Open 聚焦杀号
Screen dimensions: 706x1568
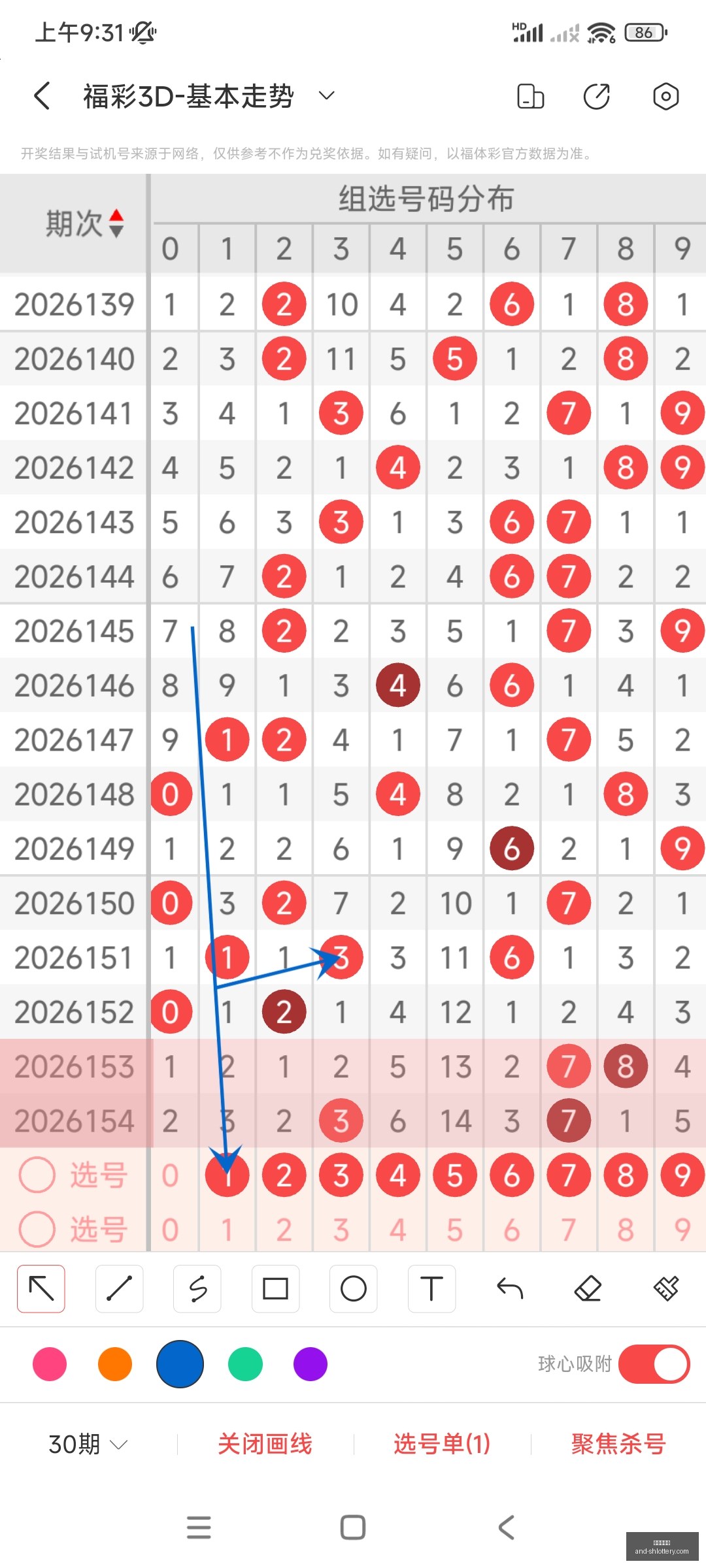618,1444
